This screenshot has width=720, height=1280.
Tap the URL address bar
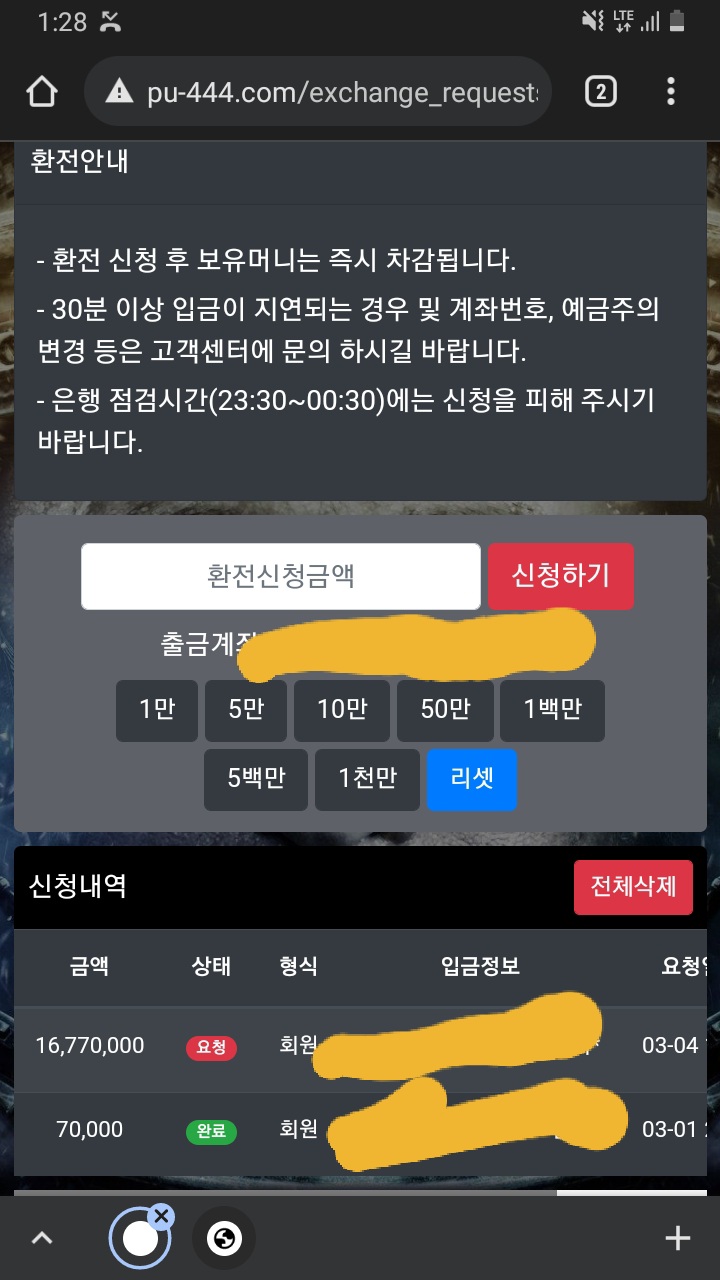tap(330, 93)
